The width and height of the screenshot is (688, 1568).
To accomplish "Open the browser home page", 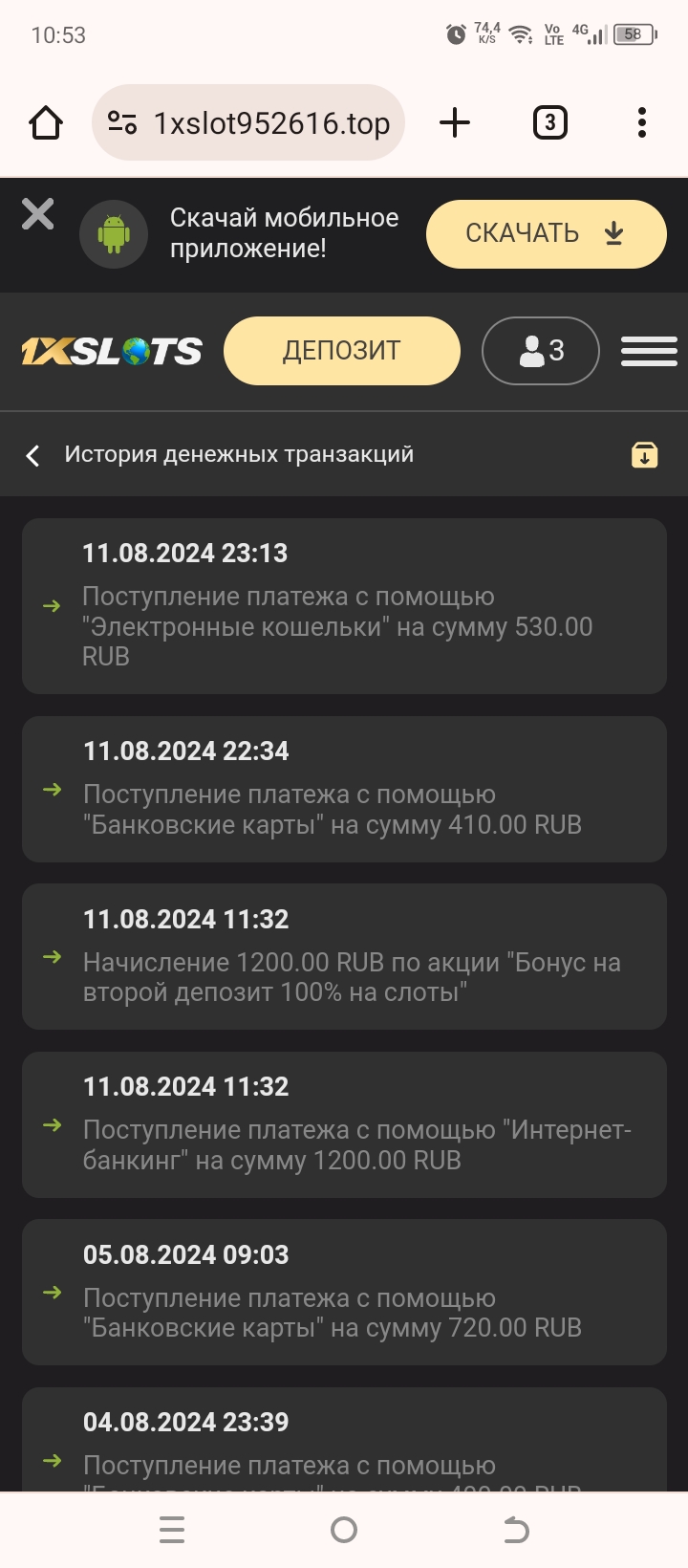I will [46, 123].
